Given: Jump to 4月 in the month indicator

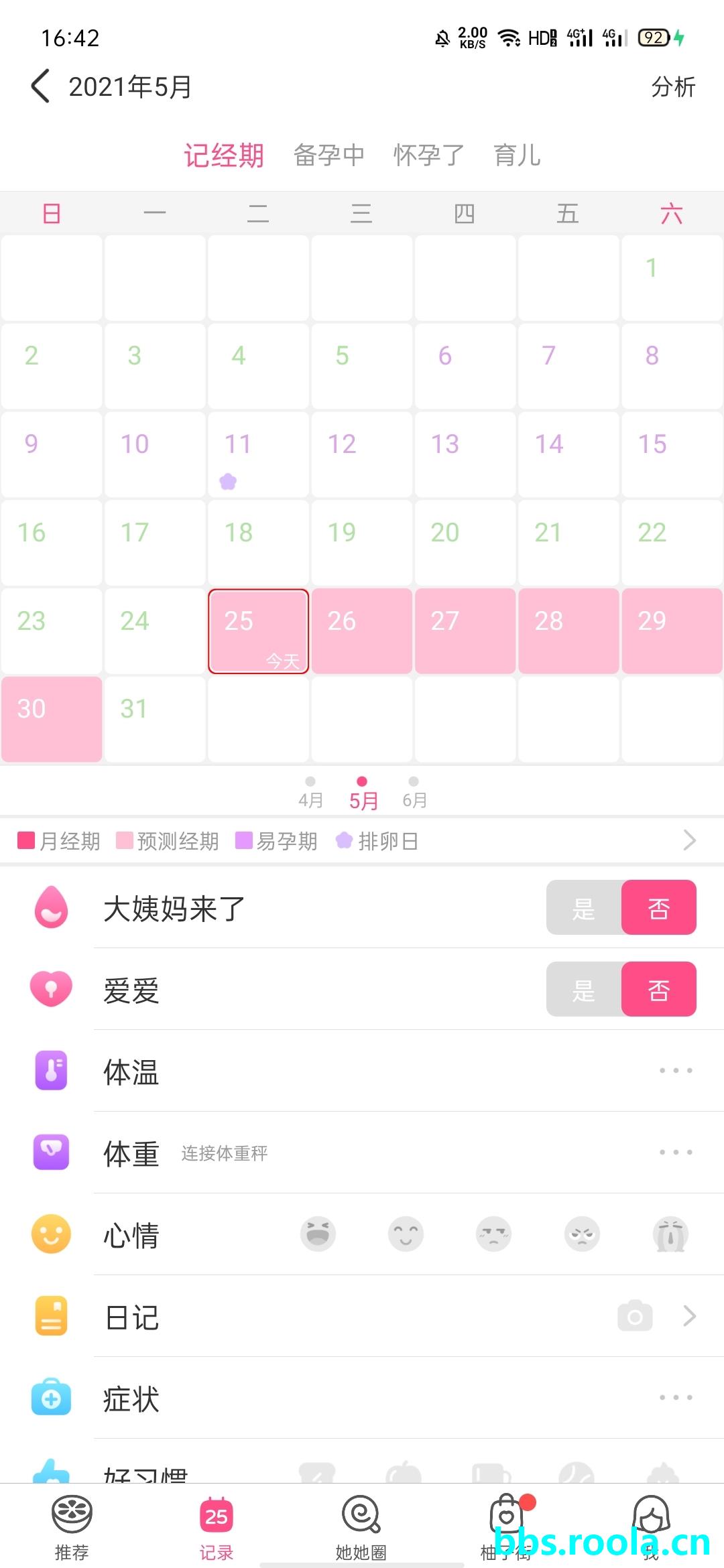Looking at the screenshot, I should coord(310,793).
